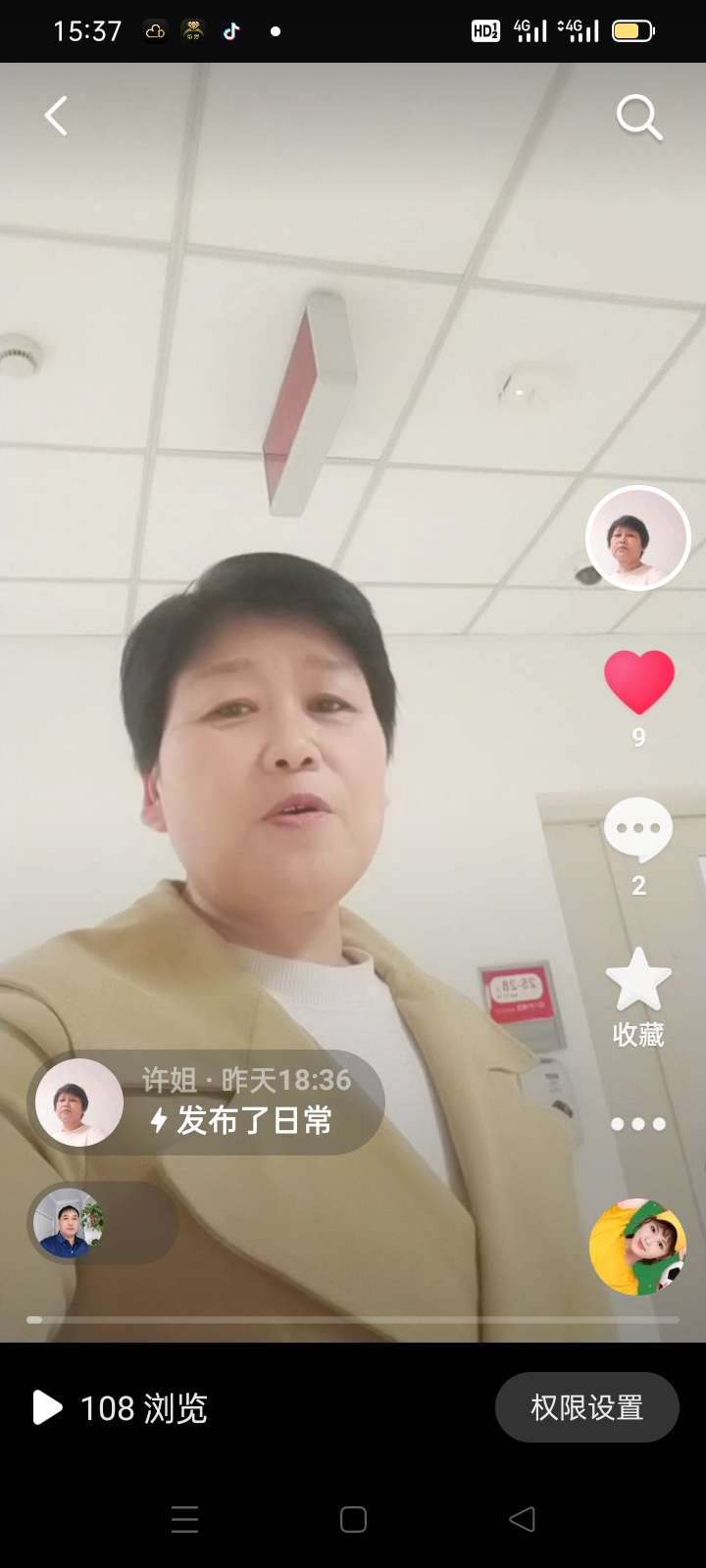Tap the 收藏 star to save the video
Viewport: 706px width, 1568px height.
(638, 980)
